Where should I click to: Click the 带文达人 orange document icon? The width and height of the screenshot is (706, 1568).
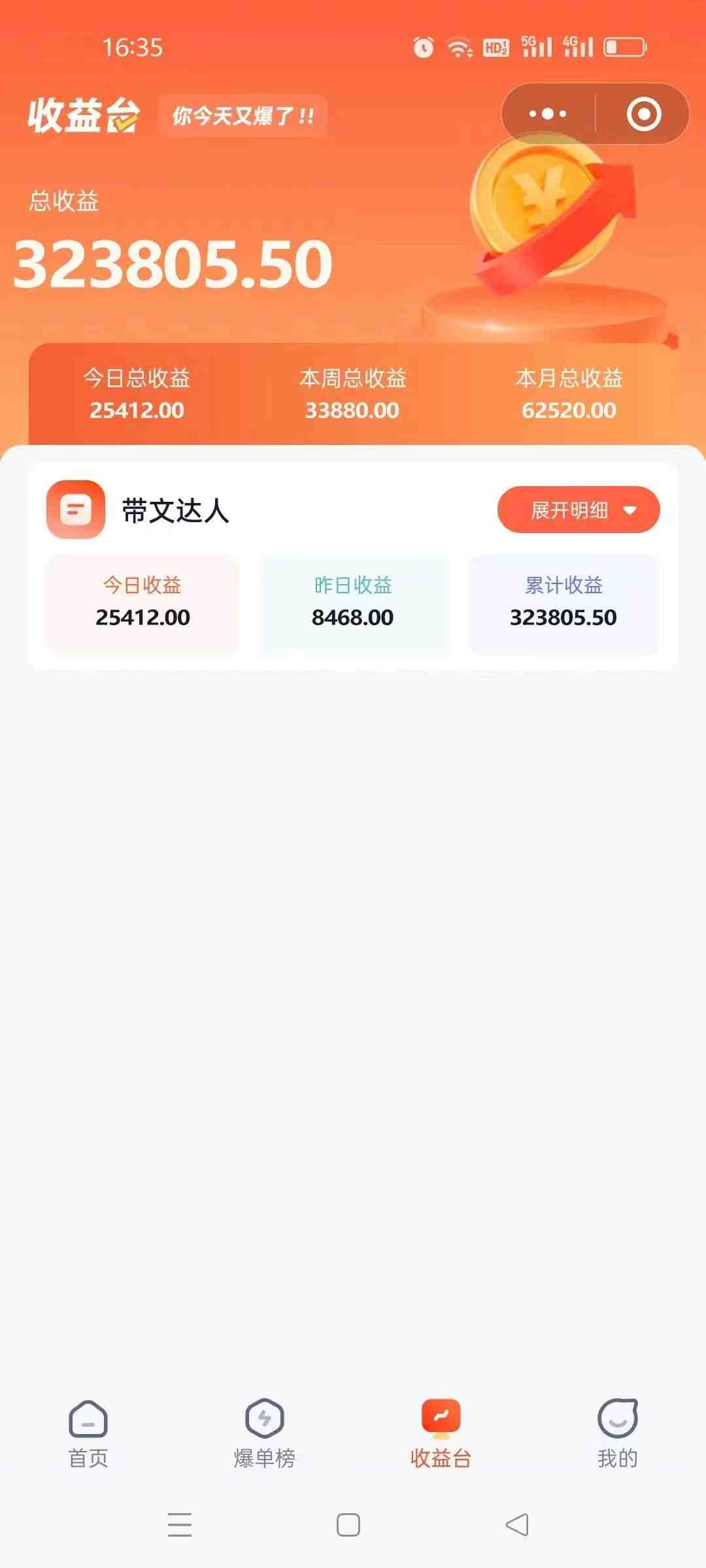pyautogui.click(x=75, y=511)
